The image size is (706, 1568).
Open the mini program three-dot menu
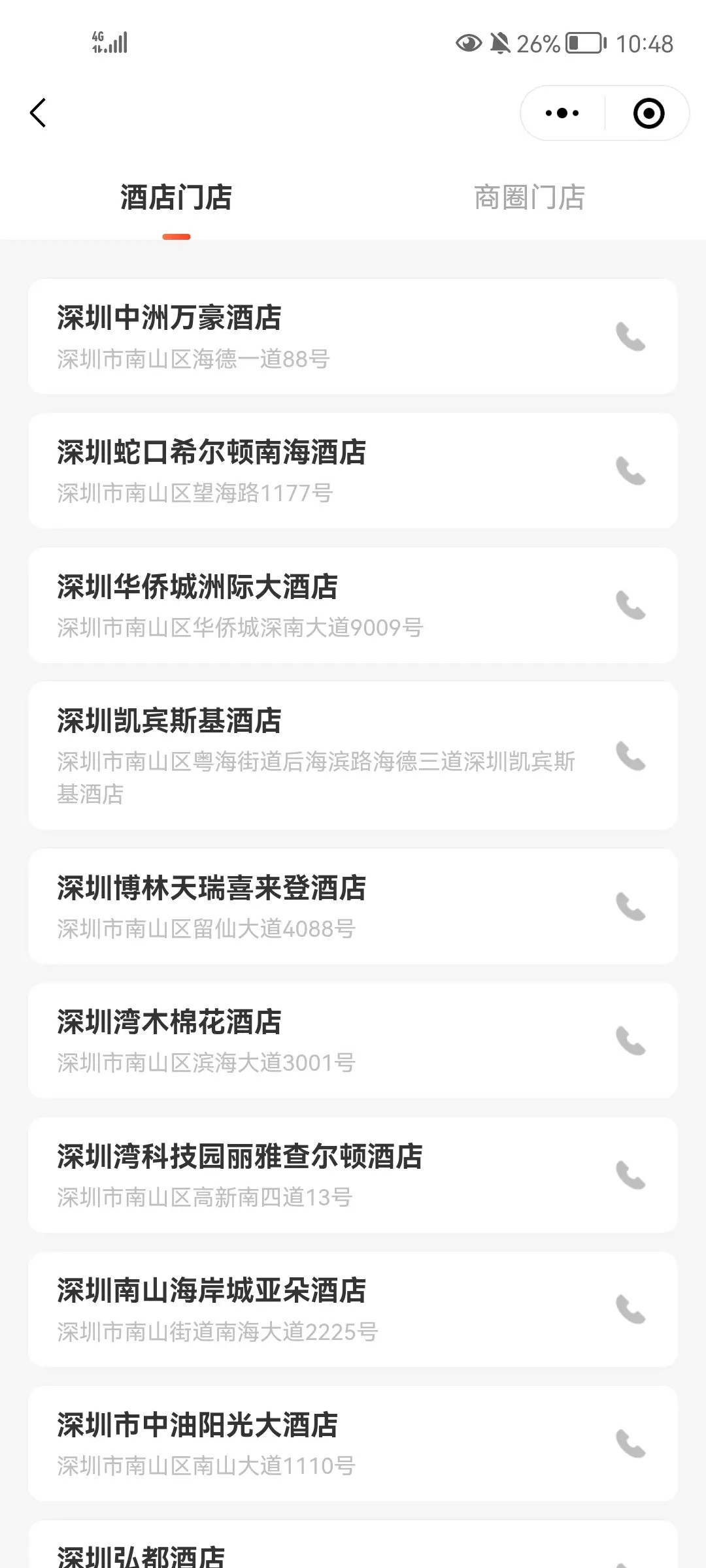click(562, 113)
